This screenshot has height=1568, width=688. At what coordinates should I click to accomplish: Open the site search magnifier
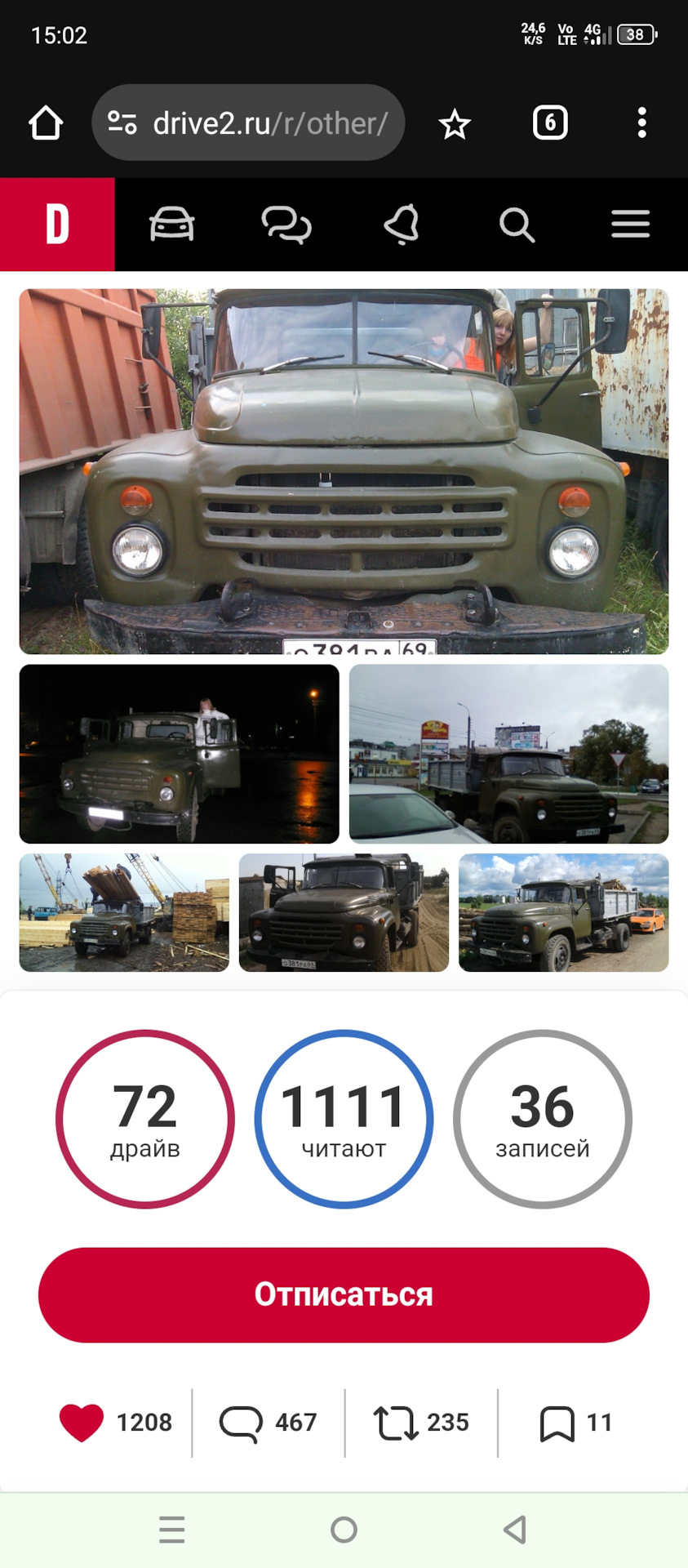pyautogui.click(x=517, y=225)
